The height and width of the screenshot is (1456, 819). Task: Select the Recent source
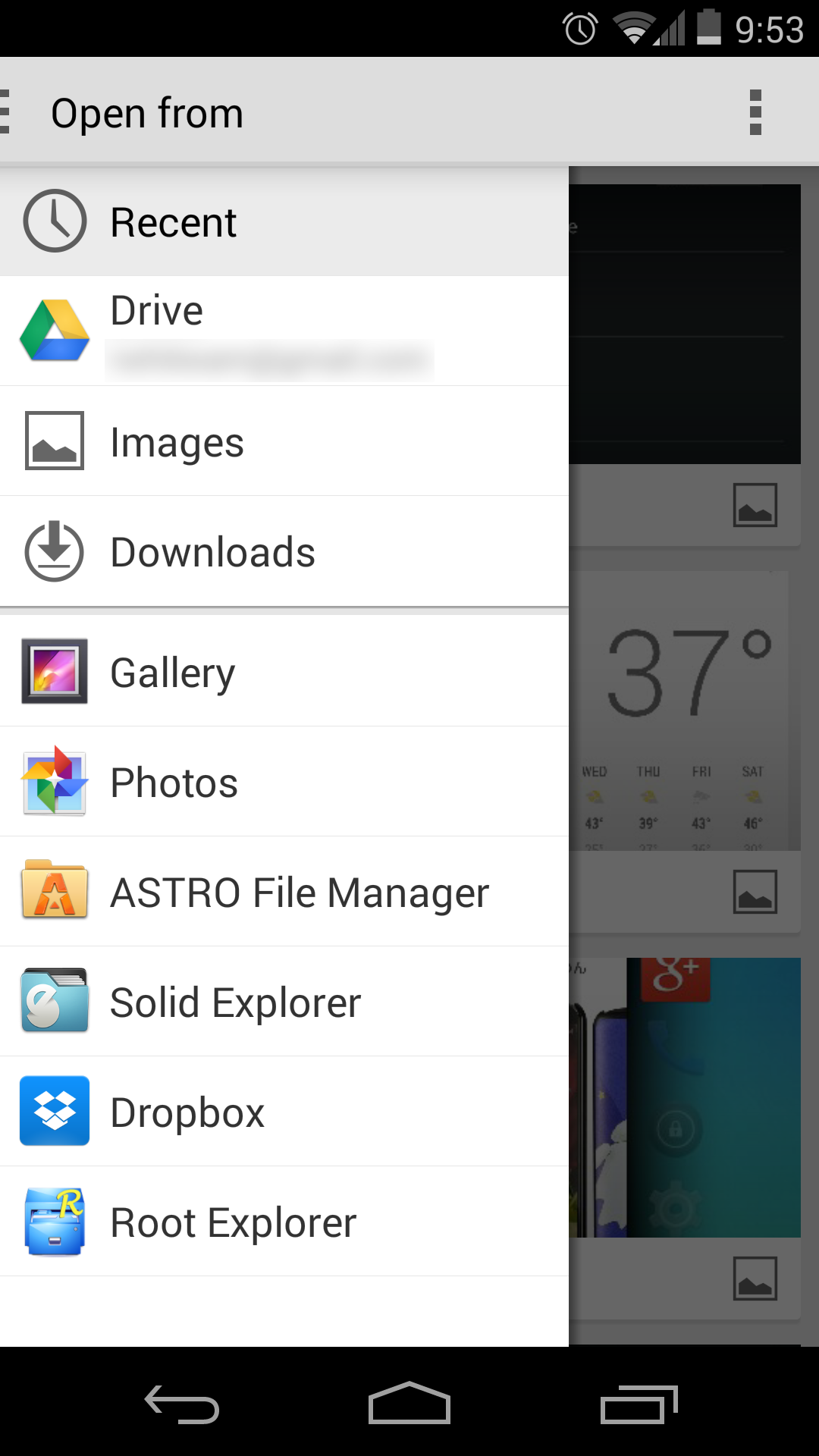(284, 221)
